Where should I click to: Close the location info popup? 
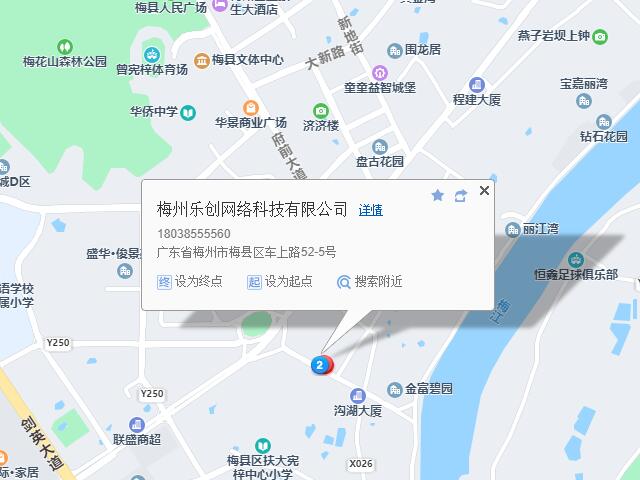point(484,191)
